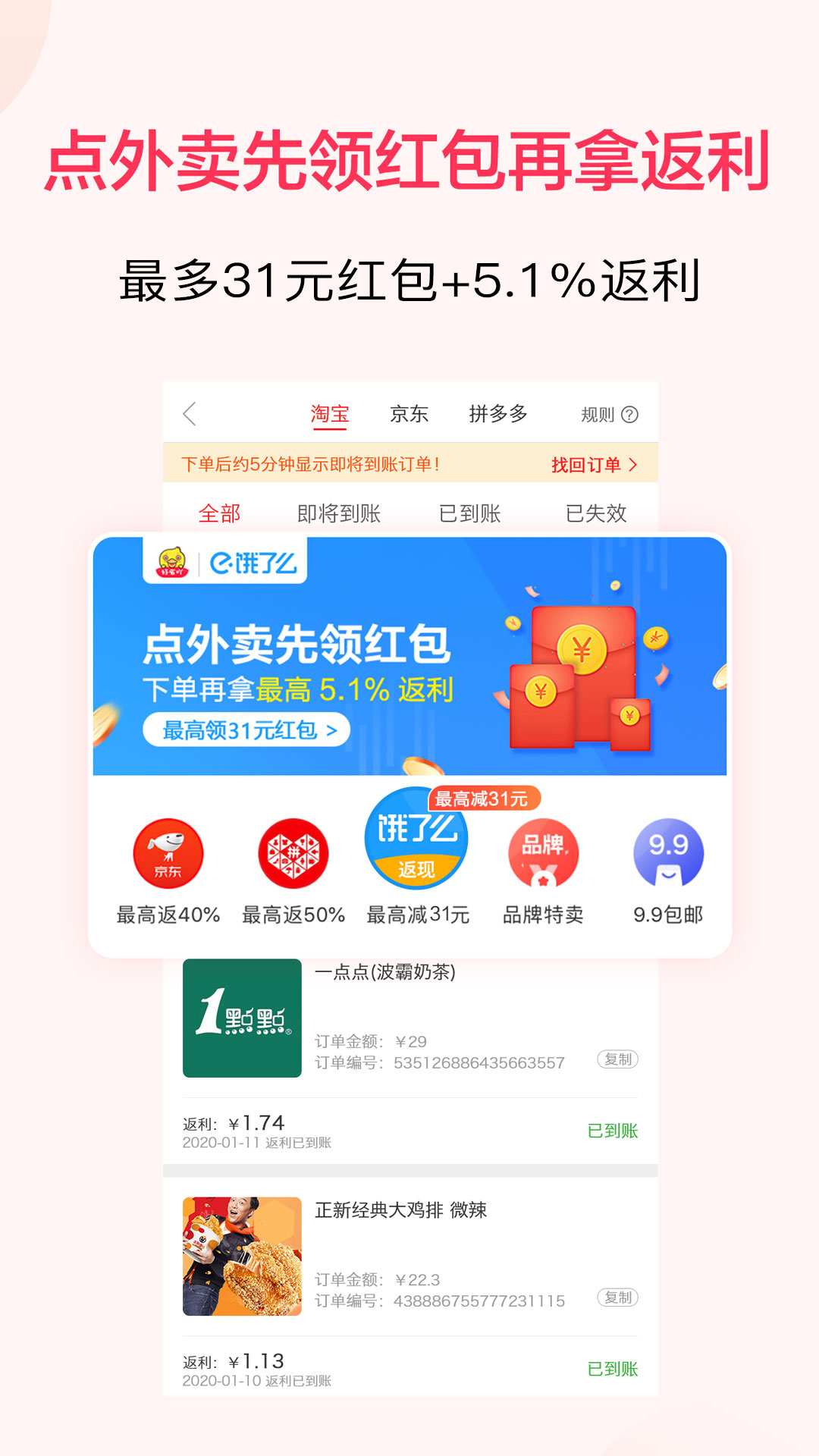Tap the 规则 question mark icon
Screen dimensions: 819x1456
pos(629,414)
